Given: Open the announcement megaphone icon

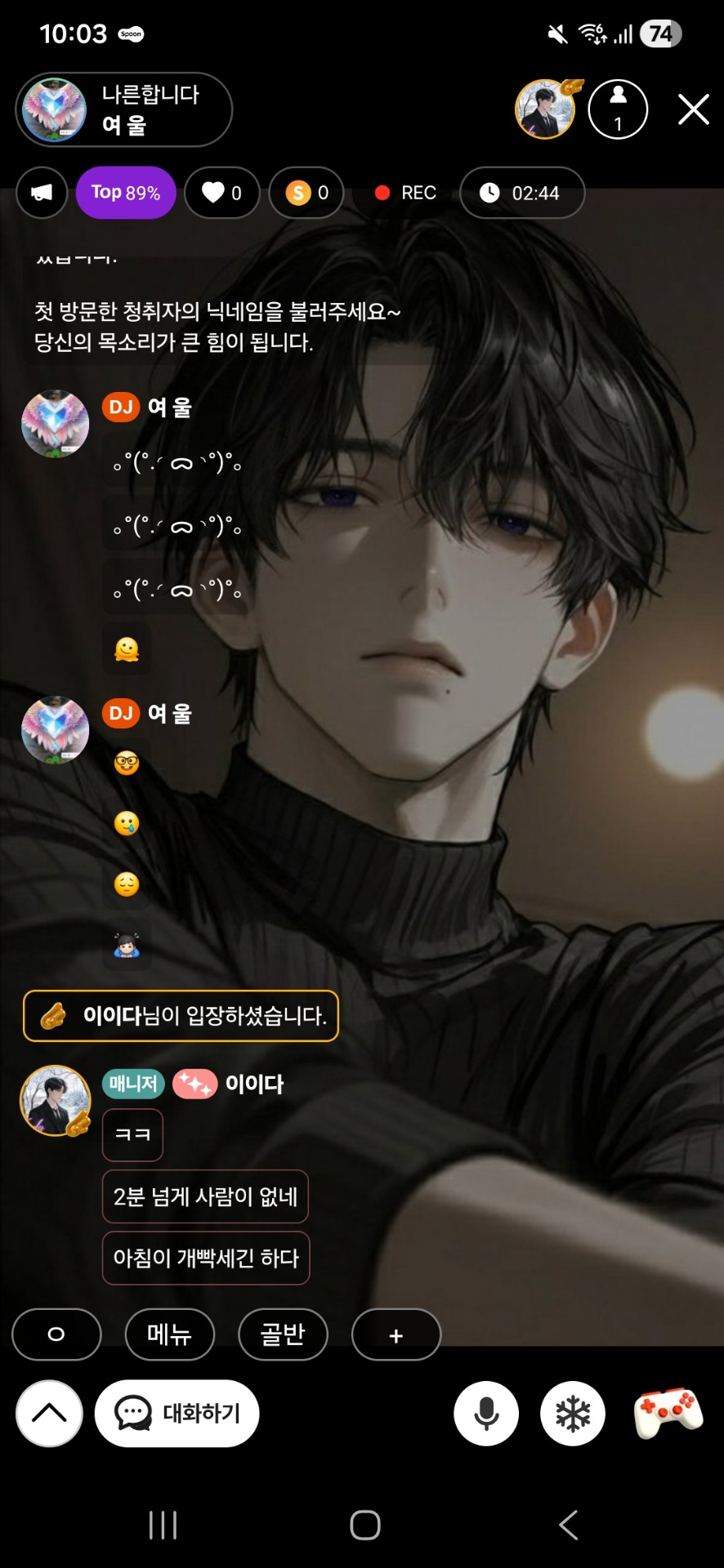Looking at the screenshot, I should point(41,193).
